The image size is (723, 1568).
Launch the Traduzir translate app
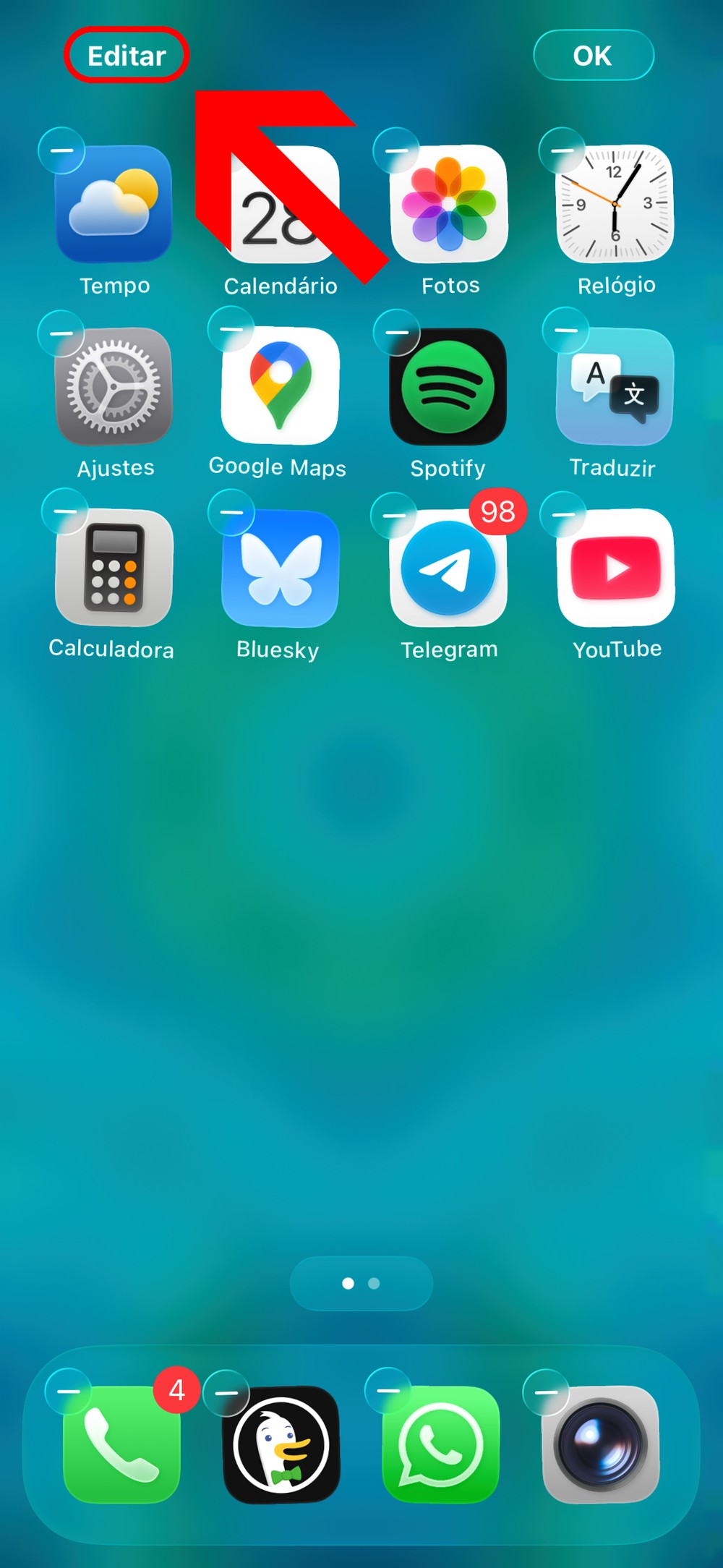point(615,386)
